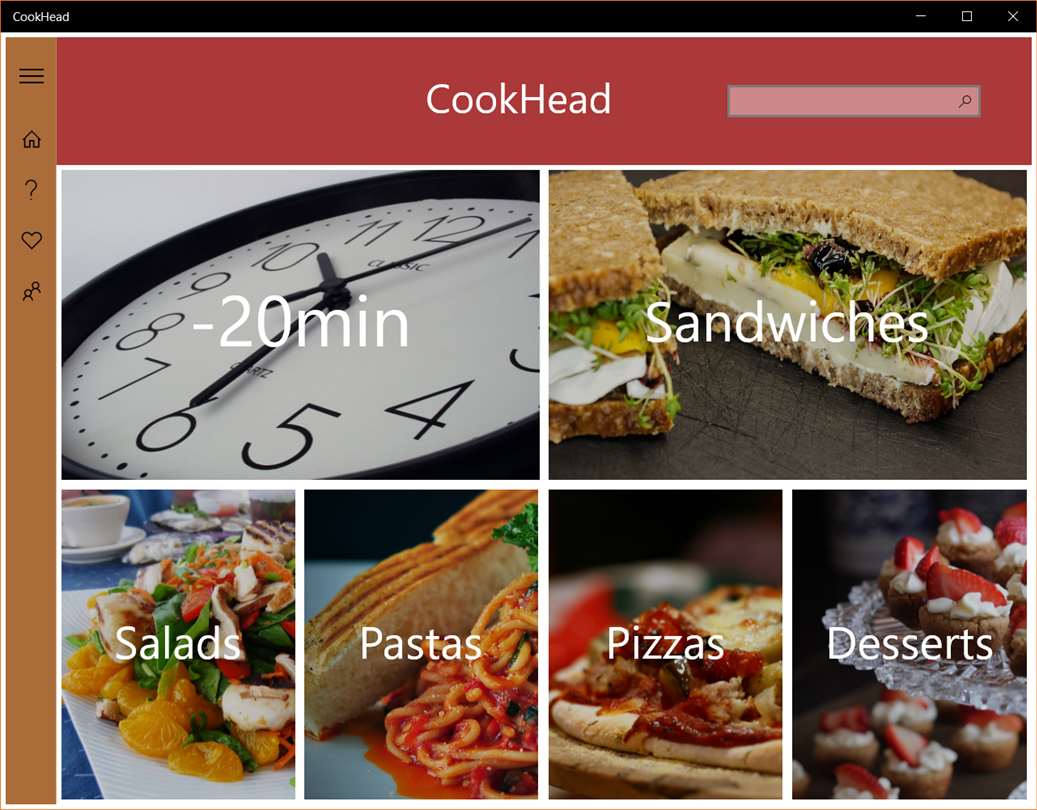Viewport: 1037px width, 810px height.
Task: Open the favorites heart
Action: [x=32, y=240]
